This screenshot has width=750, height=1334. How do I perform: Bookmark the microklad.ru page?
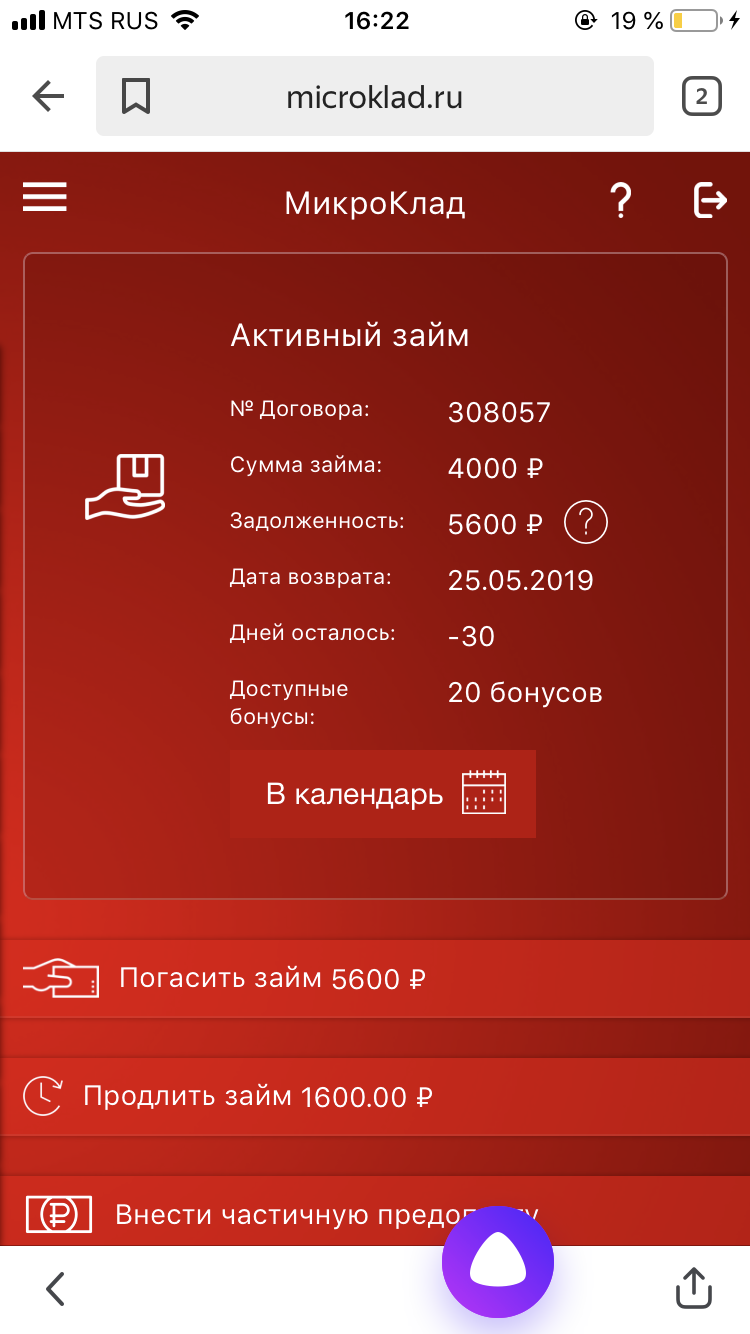(x=136, y=97)
